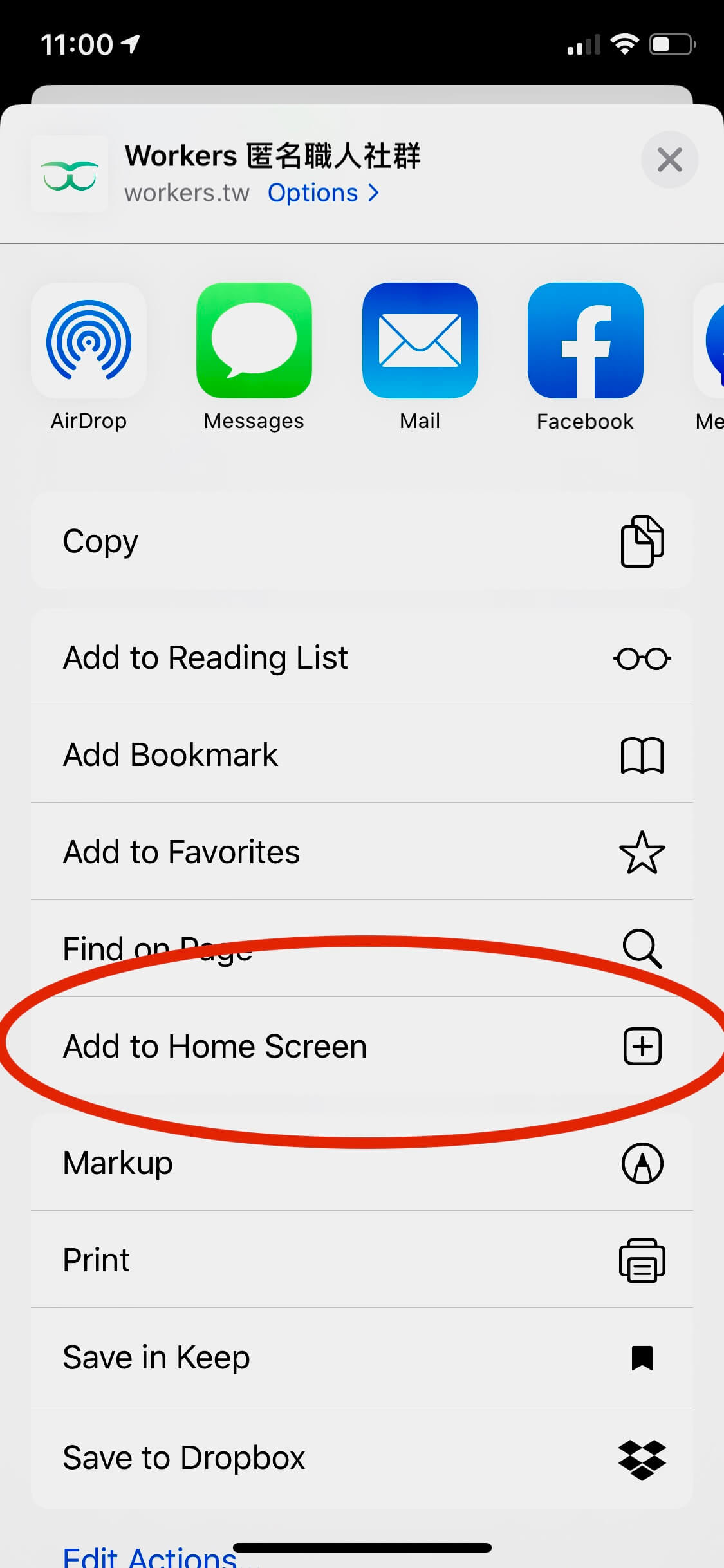Share via AirDrop

pos(89,341)
